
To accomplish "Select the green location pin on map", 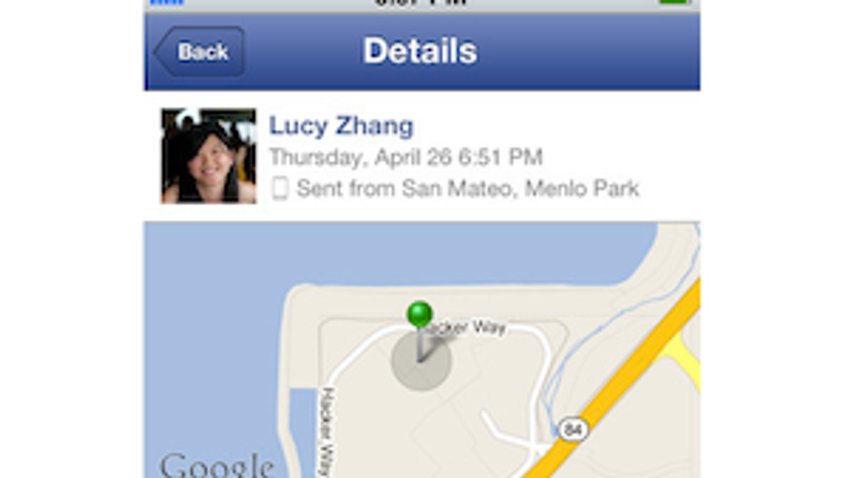I will (x=420, y=316).
